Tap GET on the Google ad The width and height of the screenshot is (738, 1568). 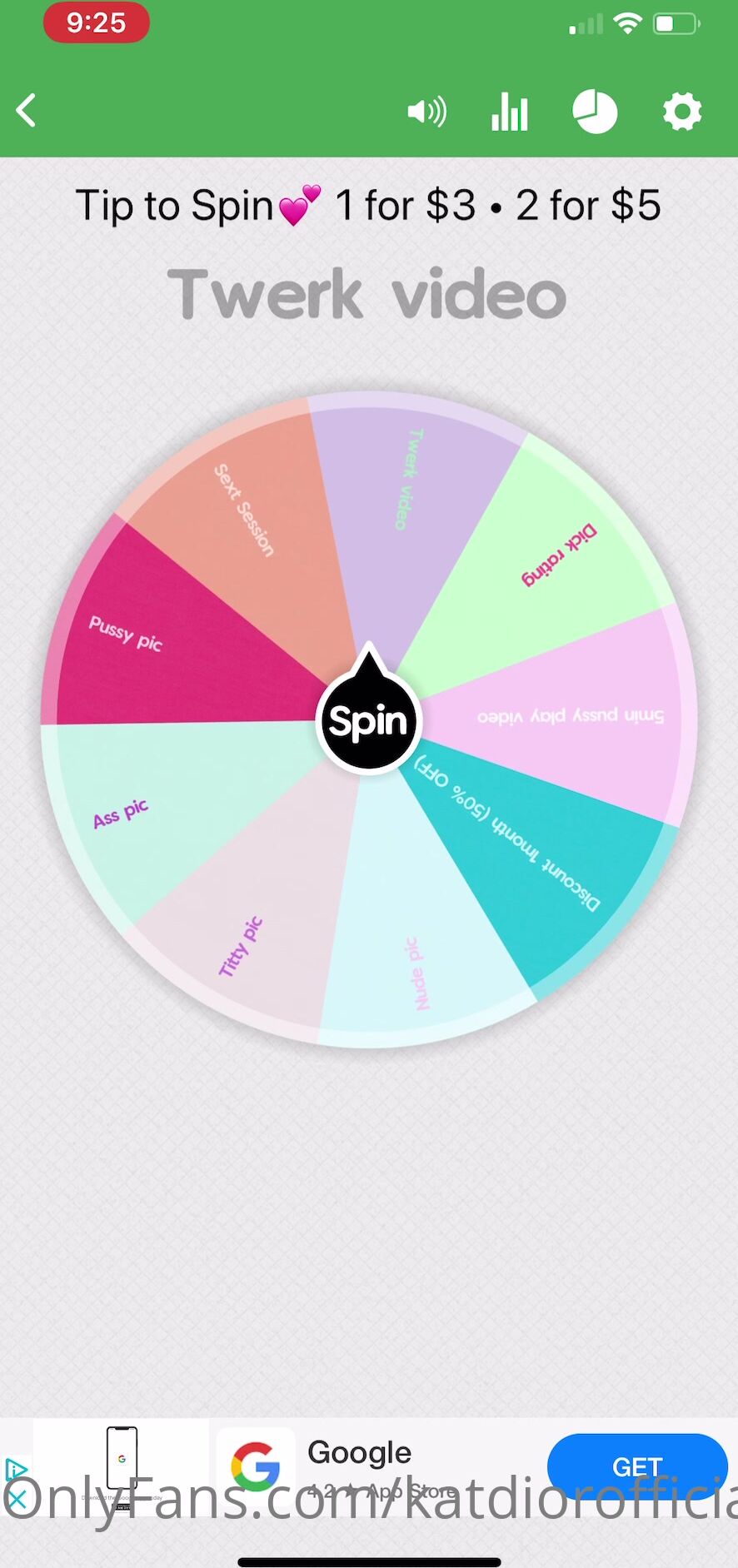637,1466
